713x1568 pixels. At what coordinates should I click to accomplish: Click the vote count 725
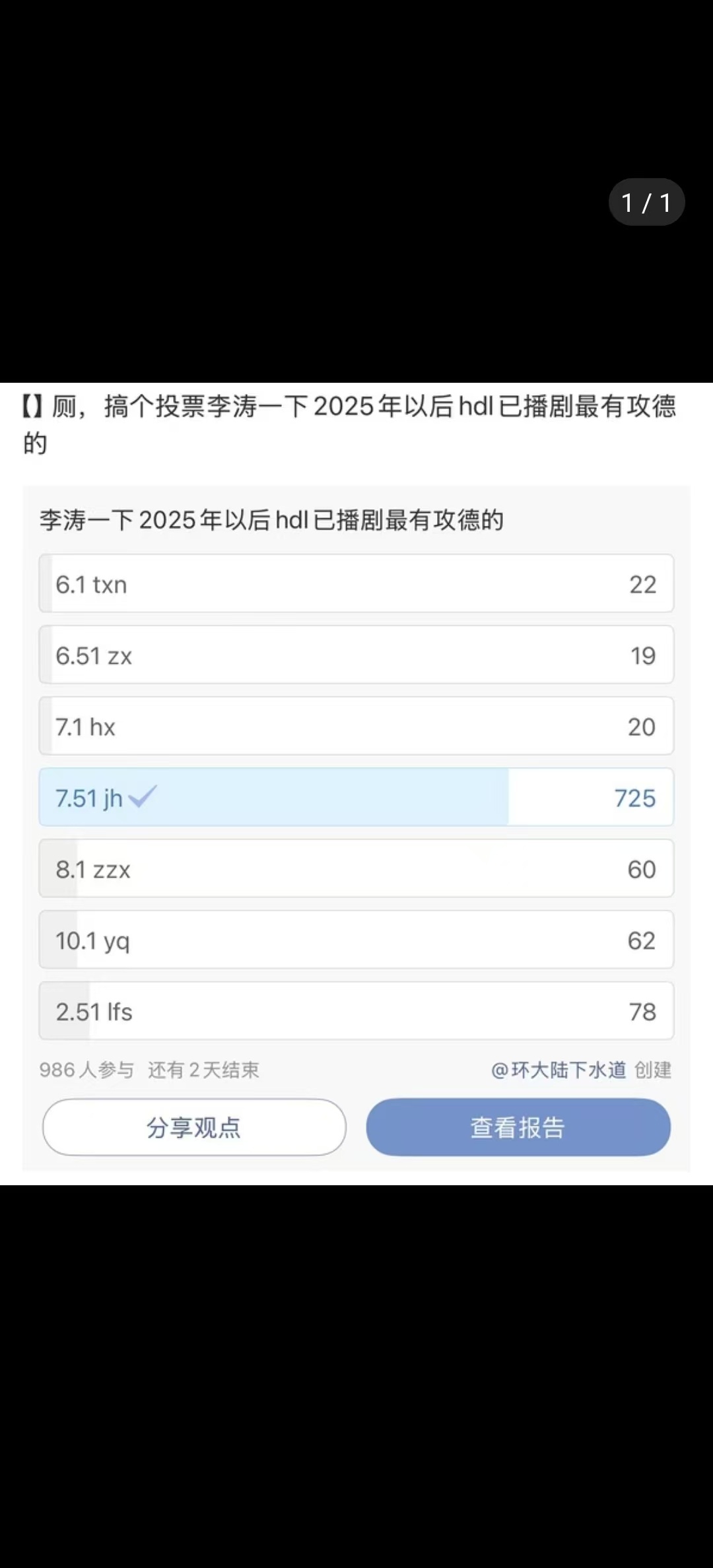click(636, 798)
